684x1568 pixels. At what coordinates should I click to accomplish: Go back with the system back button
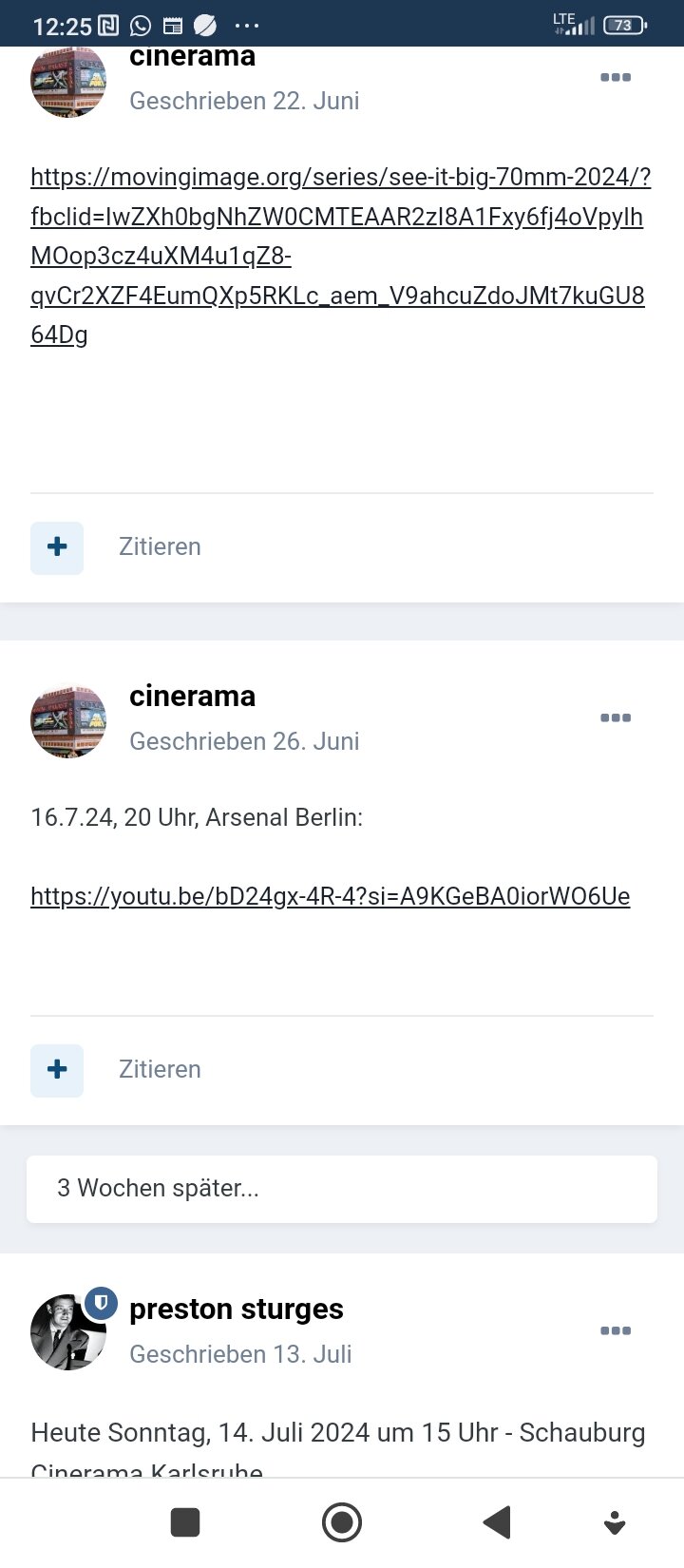pyautogui.click(x=498, y=1522)
